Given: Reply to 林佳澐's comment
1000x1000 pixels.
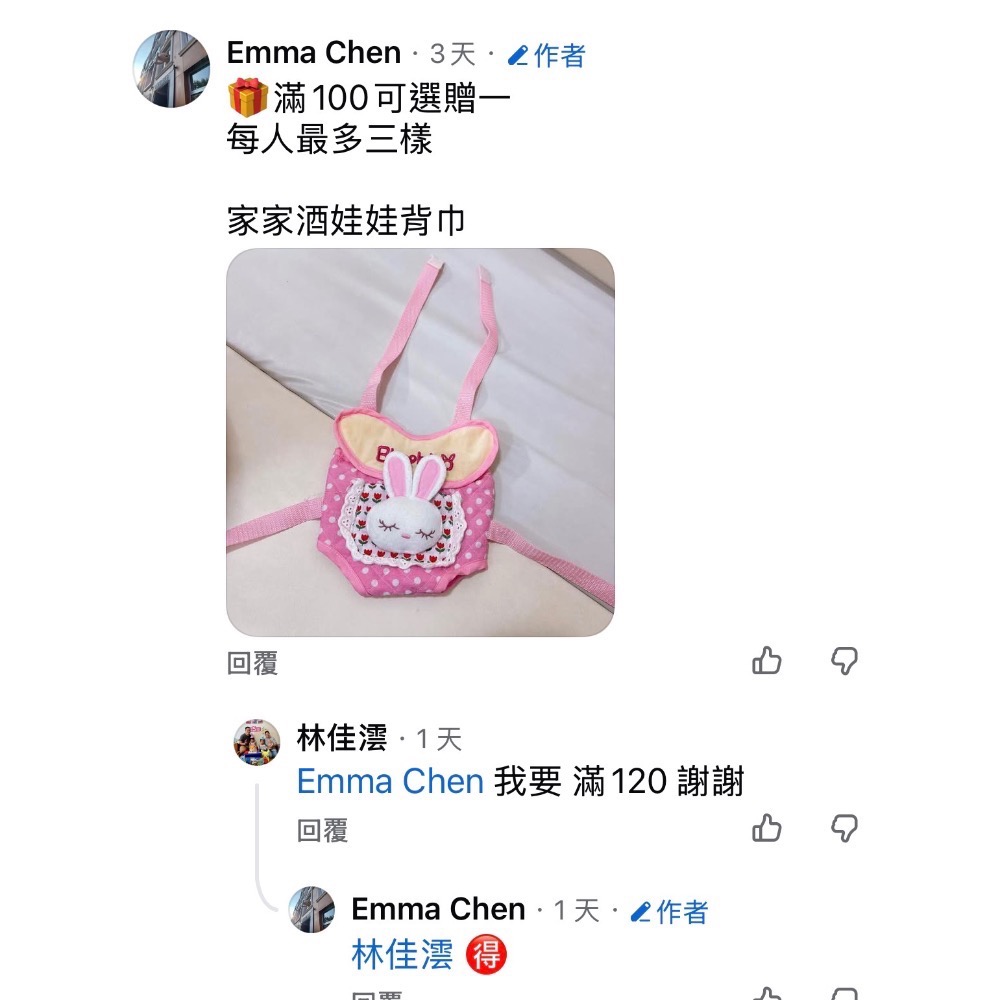Looking at the screenshot, I should click(322, 830).
